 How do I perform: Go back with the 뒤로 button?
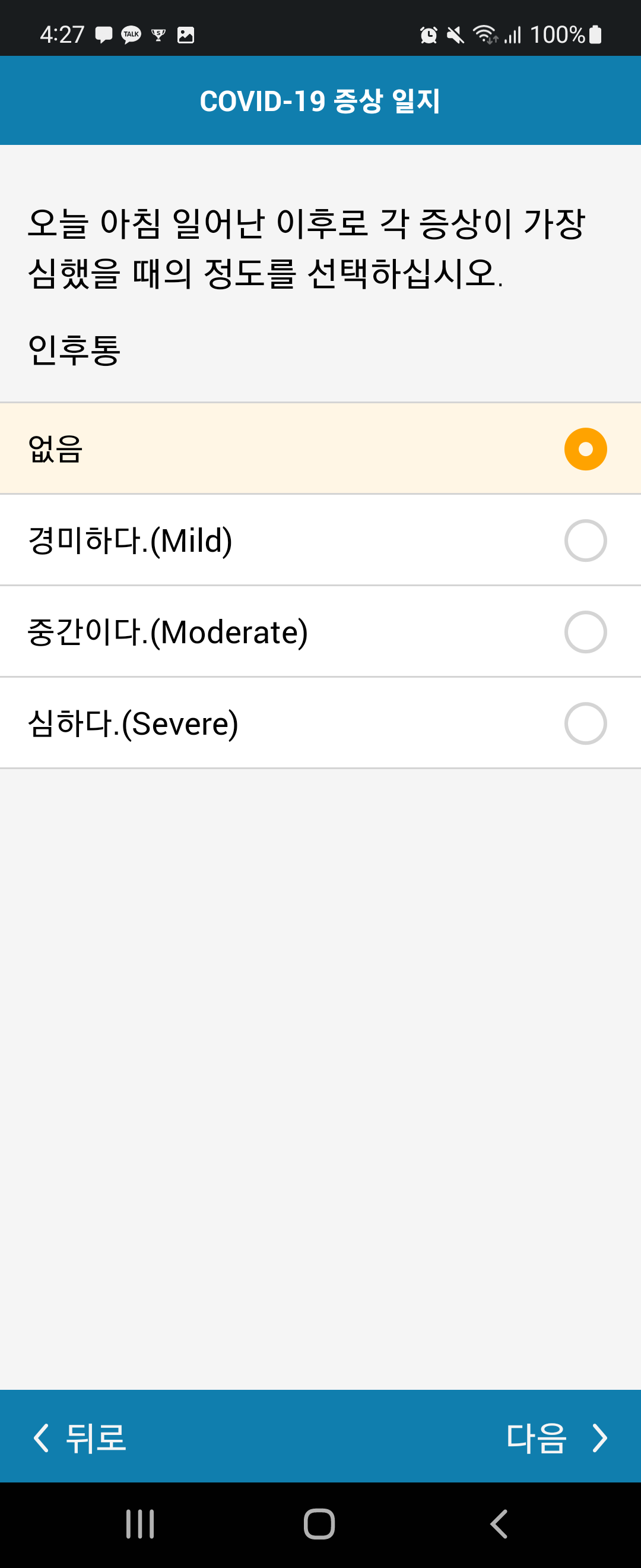(80, 1438)
